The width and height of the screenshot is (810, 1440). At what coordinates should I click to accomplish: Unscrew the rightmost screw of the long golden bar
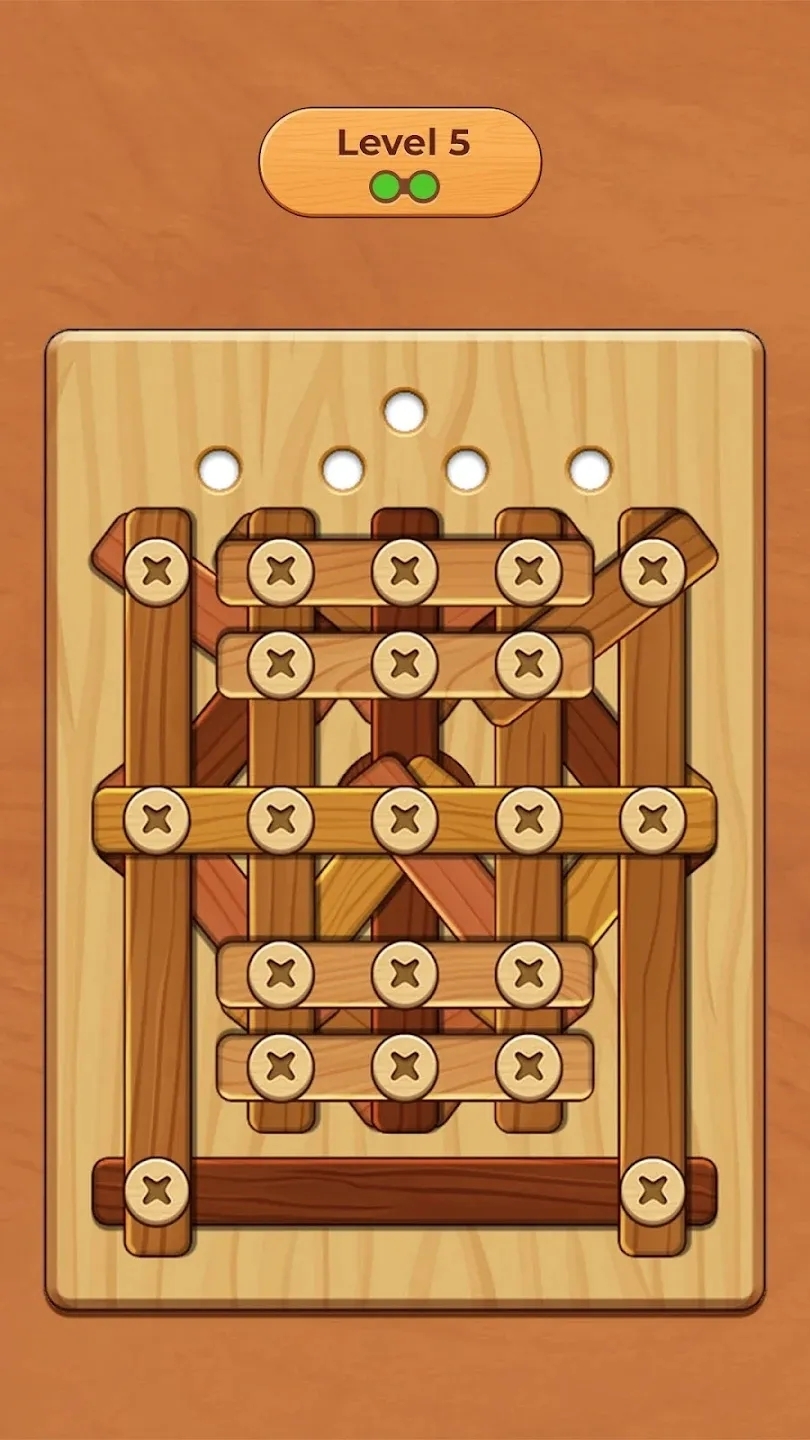pyautogui.click(x=653, y=820)
